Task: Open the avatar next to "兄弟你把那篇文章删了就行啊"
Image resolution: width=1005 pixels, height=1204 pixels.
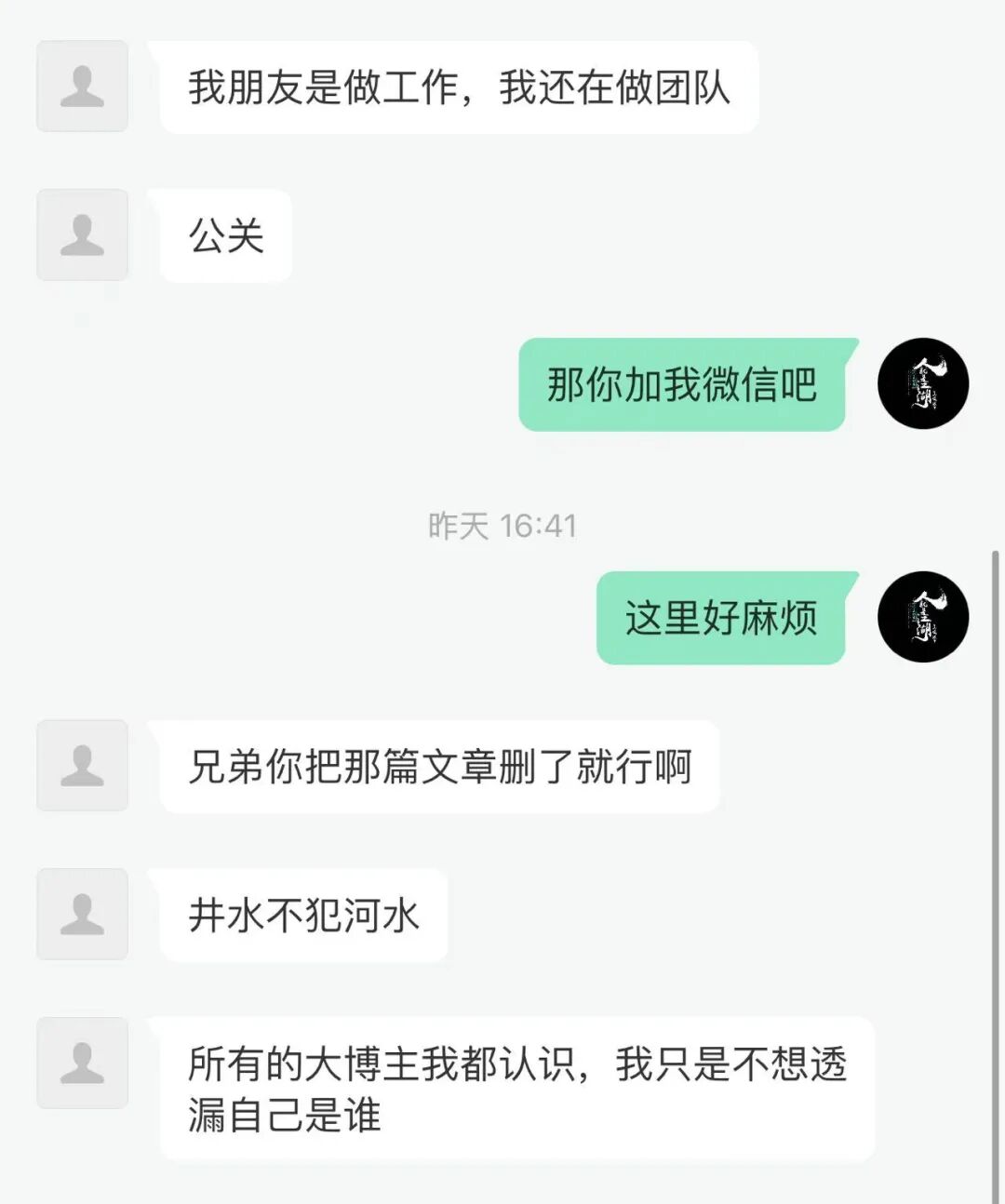Action: (x=82, y=766)
